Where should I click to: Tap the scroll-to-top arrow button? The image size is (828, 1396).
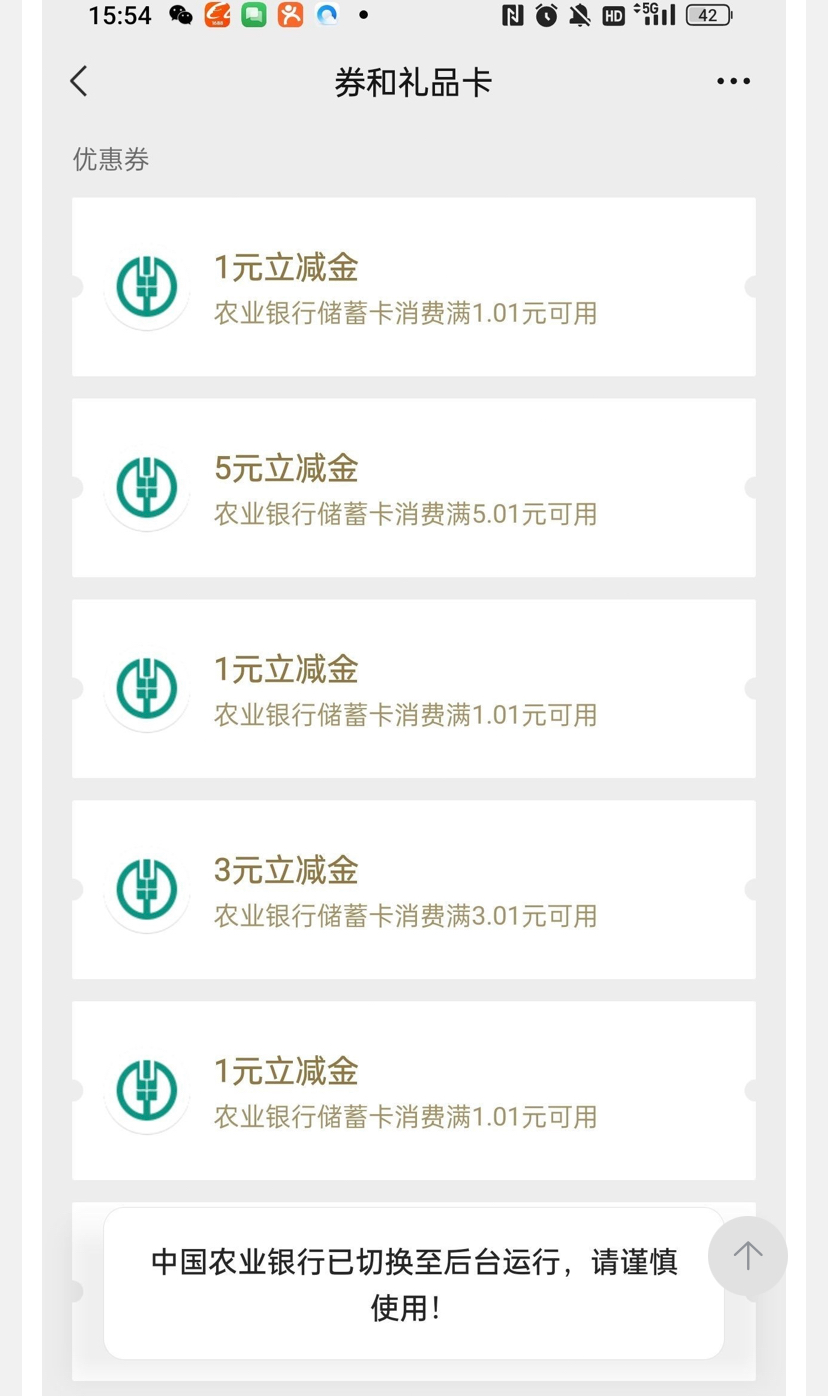point(747,1256)
